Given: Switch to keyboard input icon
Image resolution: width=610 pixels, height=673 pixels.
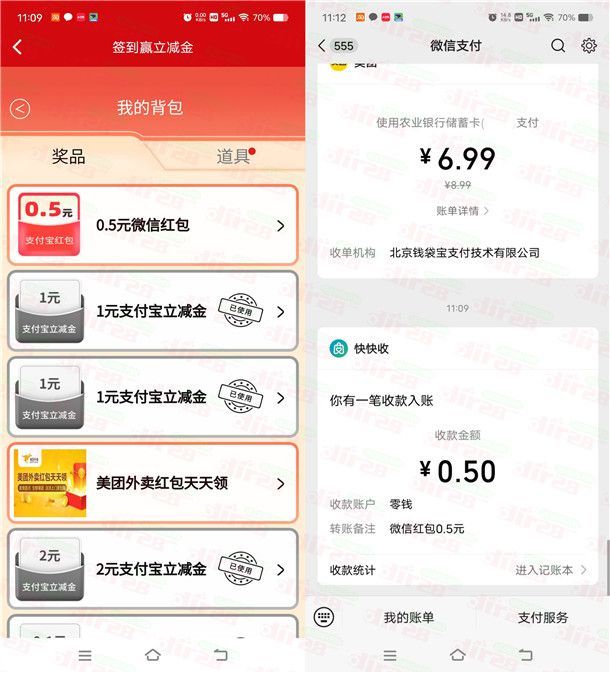Looking at the screenshot, I should 323,617.
